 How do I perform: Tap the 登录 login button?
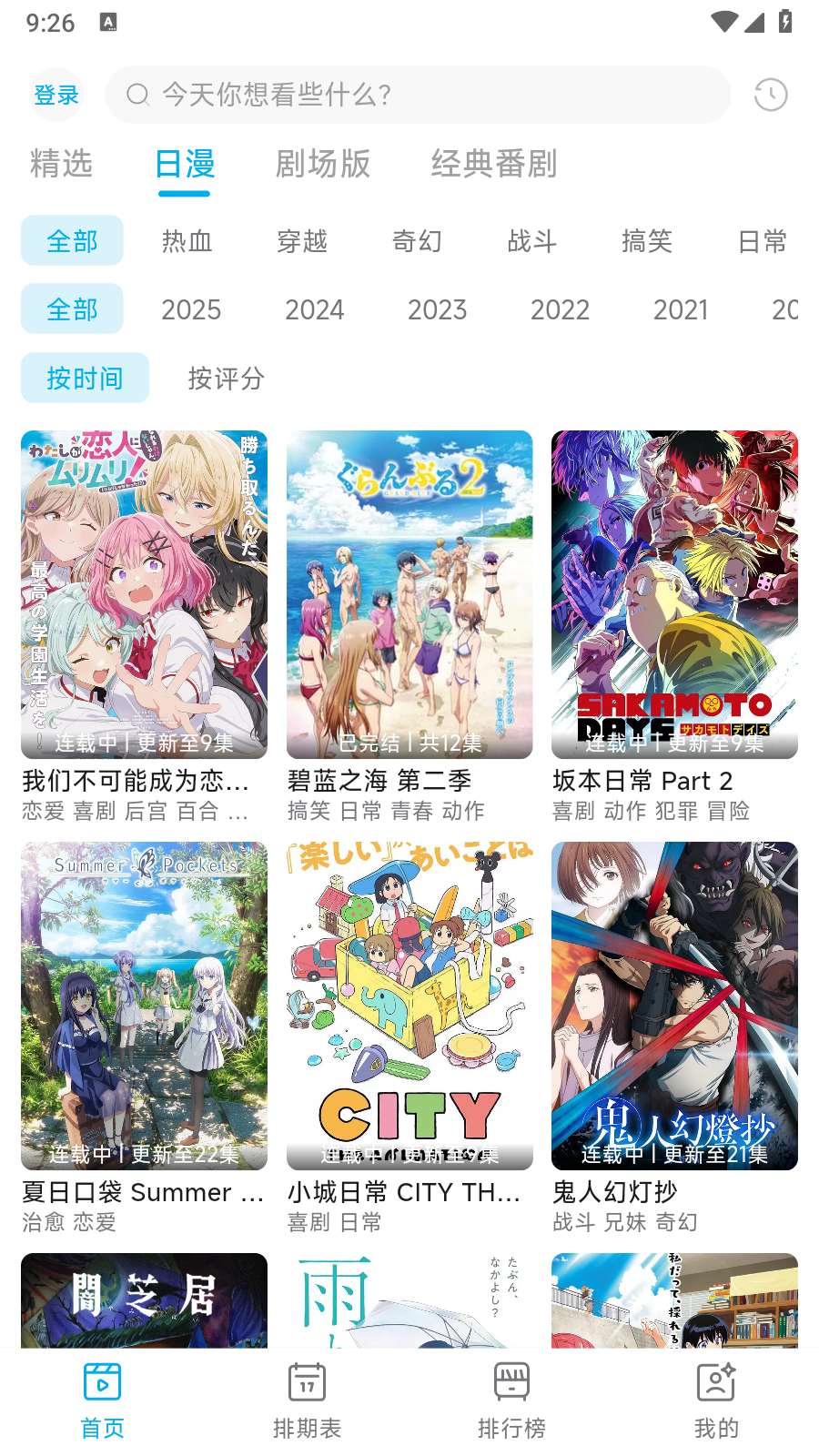coord(56,94)
